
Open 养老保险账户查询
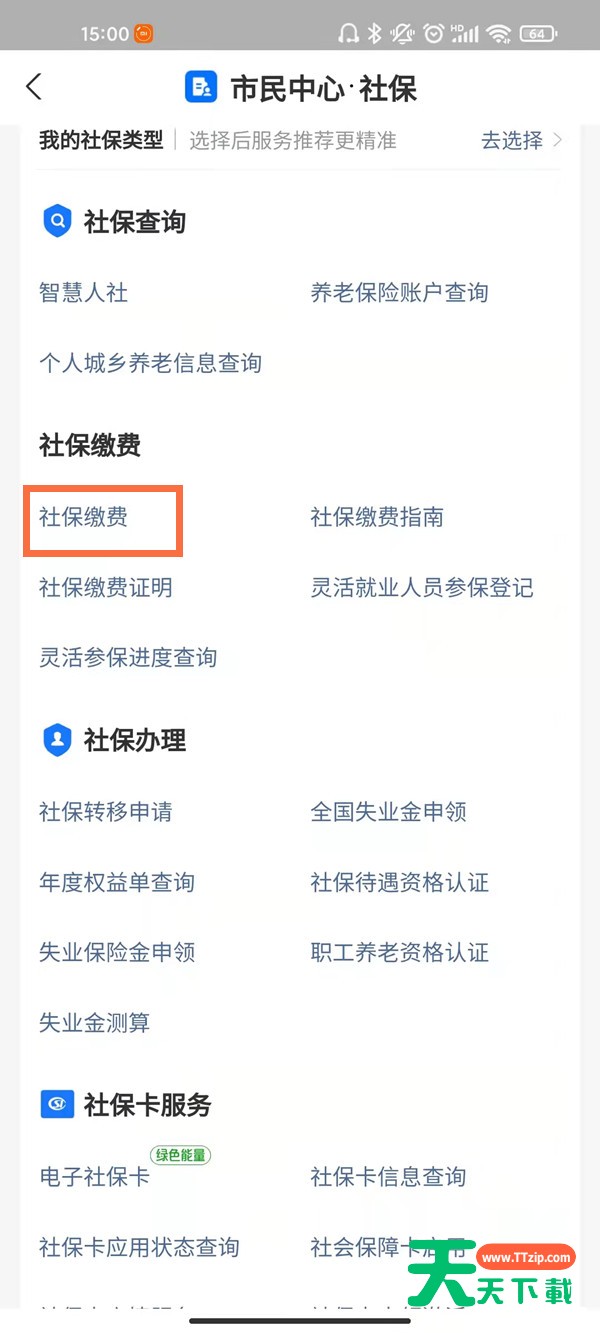coord(399,293)
